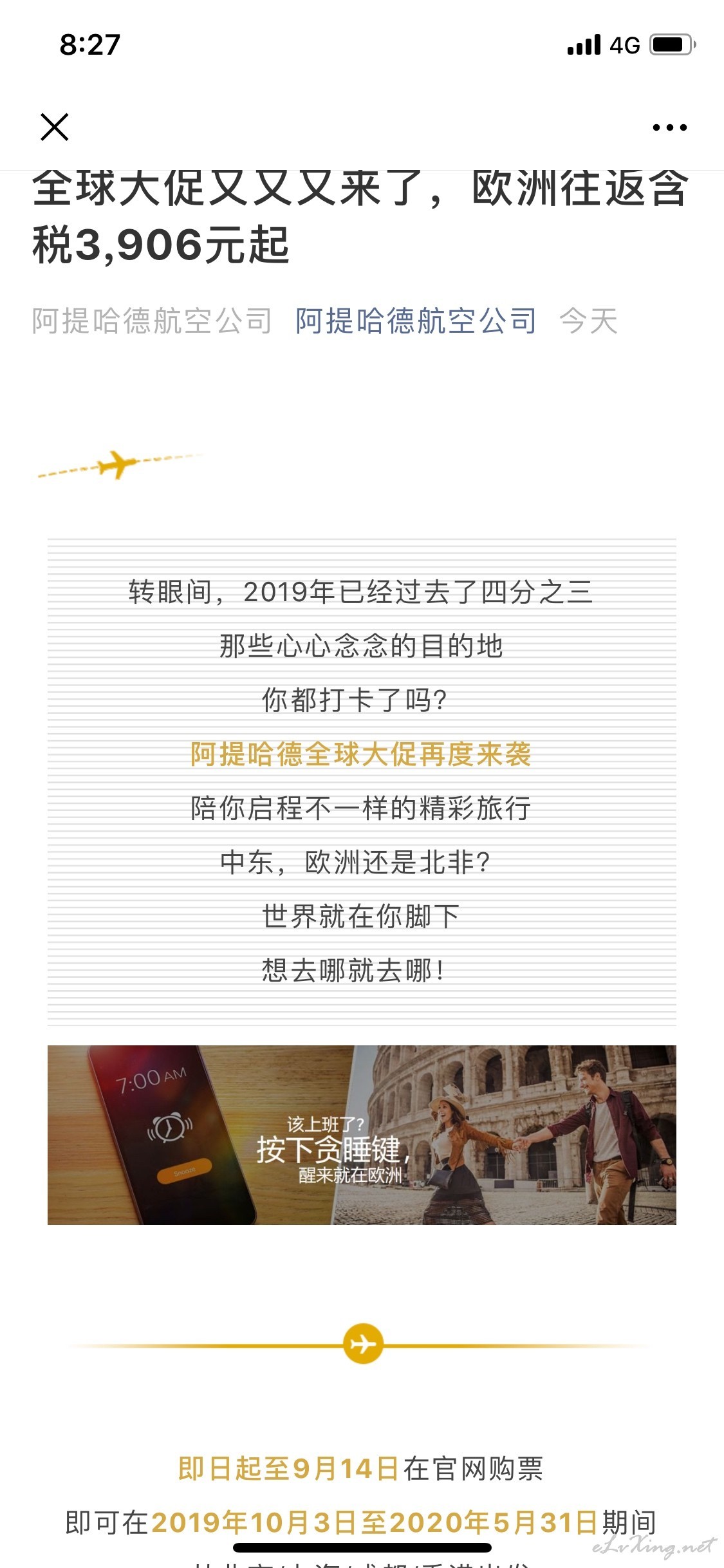
Task: Open the blue 阿提哈德航空公司 account link
Action: 416,321
